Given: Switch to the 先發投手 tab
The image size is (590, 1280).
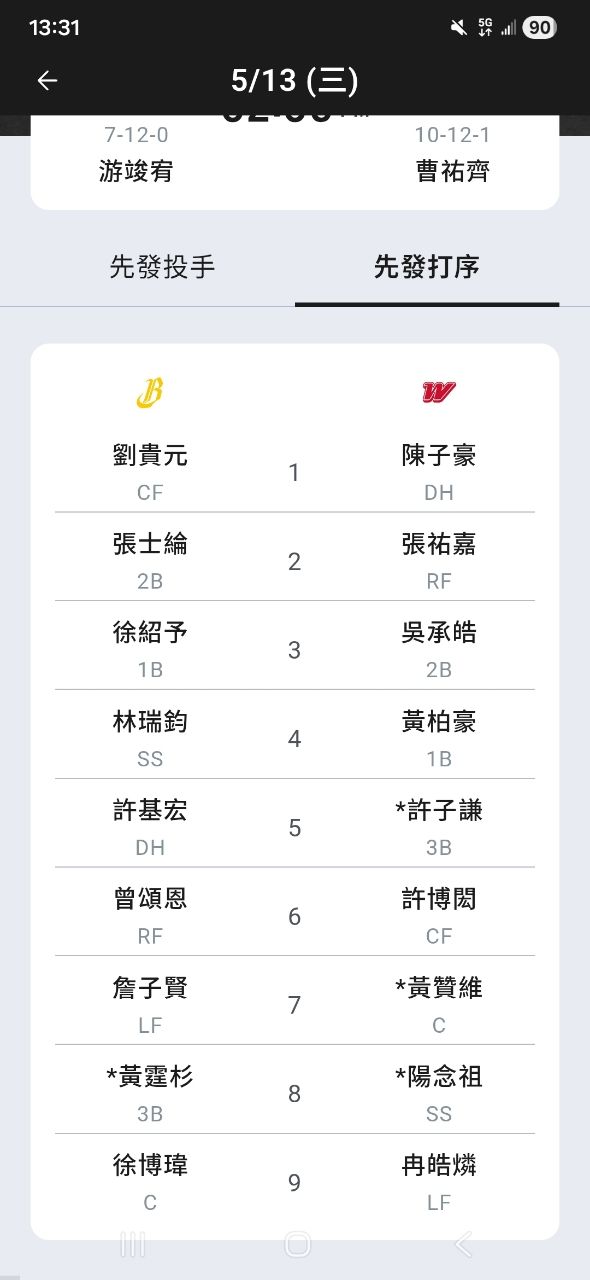Looking at the screenshot, I should pos(162,267).
